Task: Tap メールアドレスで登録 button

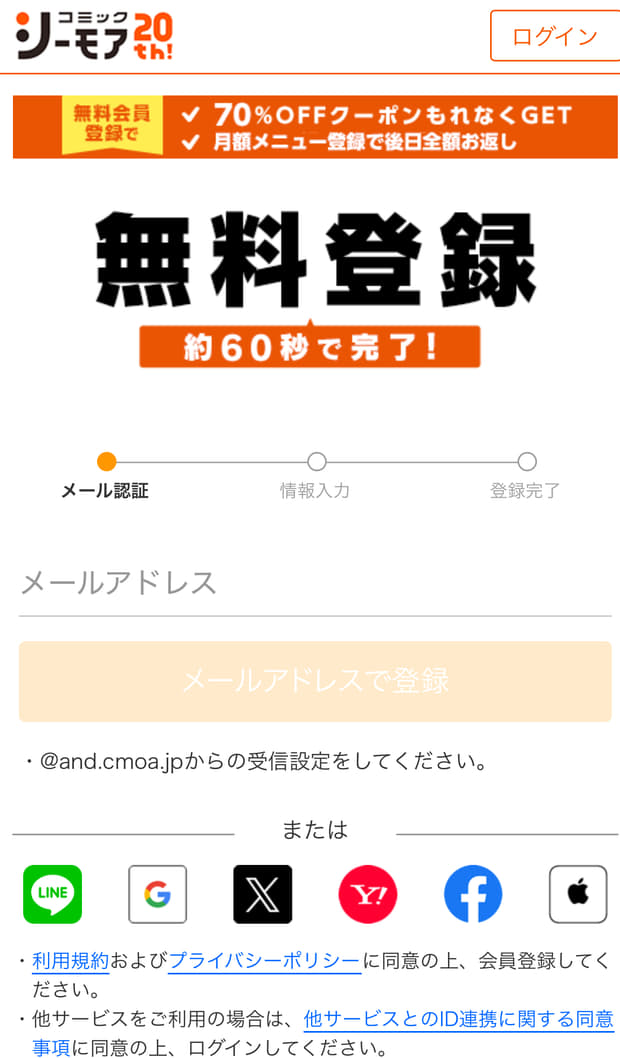Action: pos(315,681)
